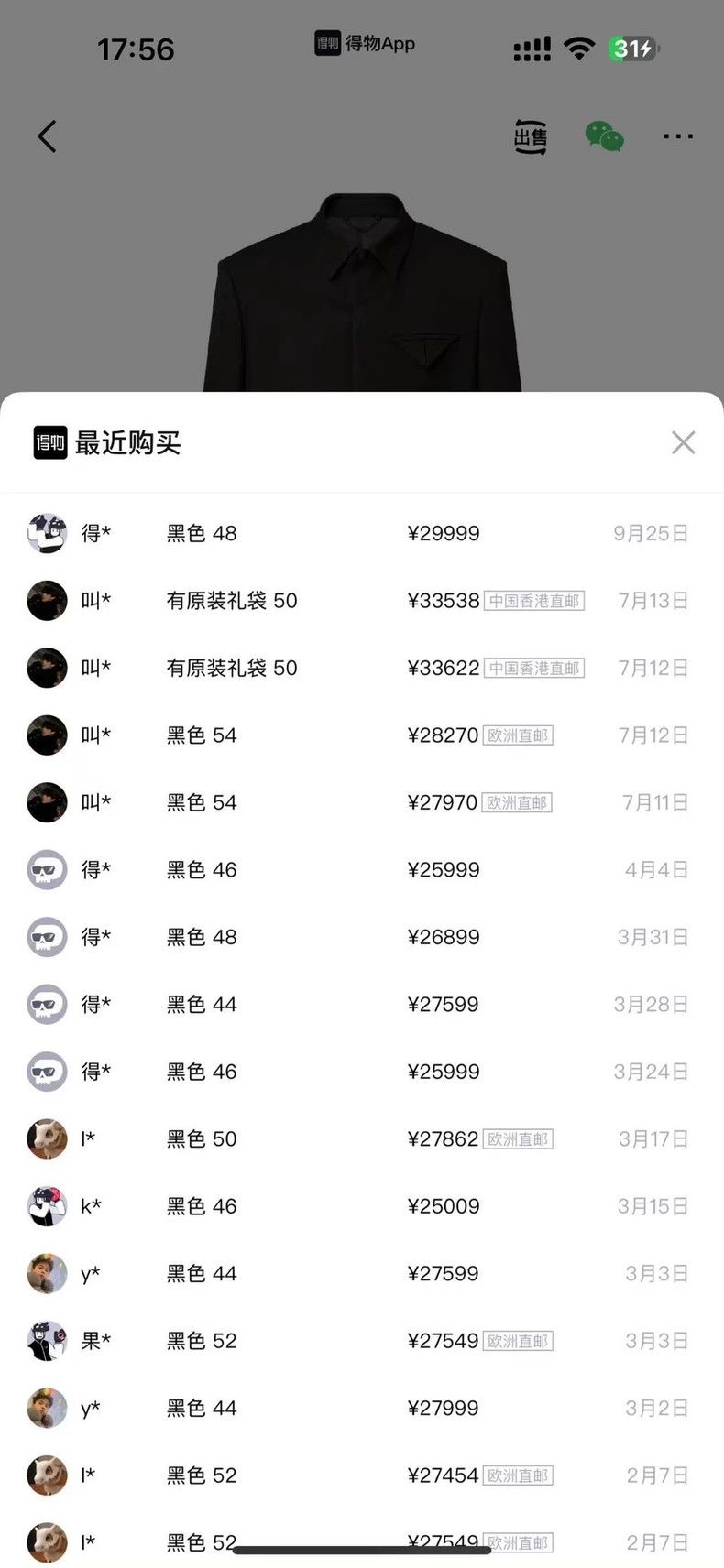Screen dimensions: 724x1568
Task: Go back using the top-left arrow
Action: (x=47, y=136)
